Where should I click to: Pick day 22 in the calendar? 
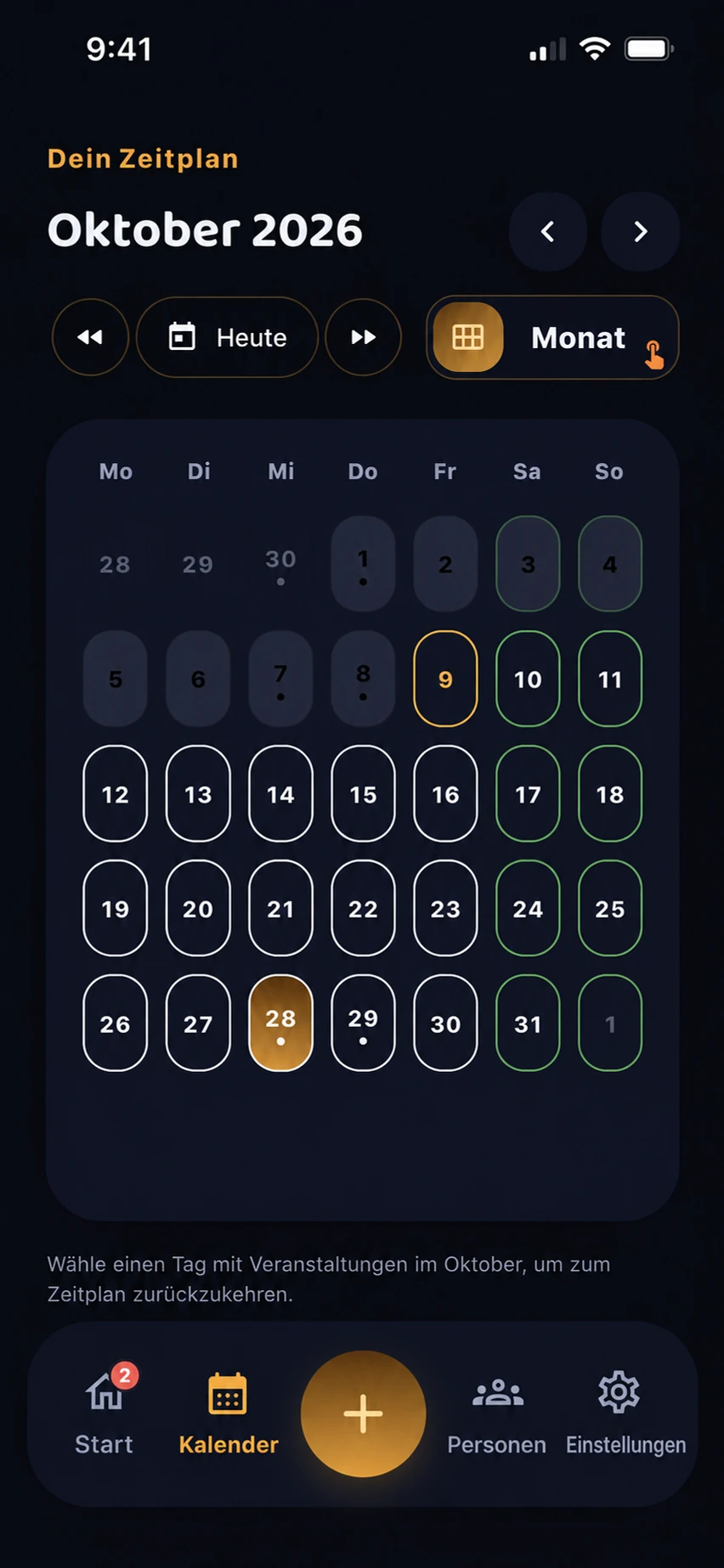(363, 908)
